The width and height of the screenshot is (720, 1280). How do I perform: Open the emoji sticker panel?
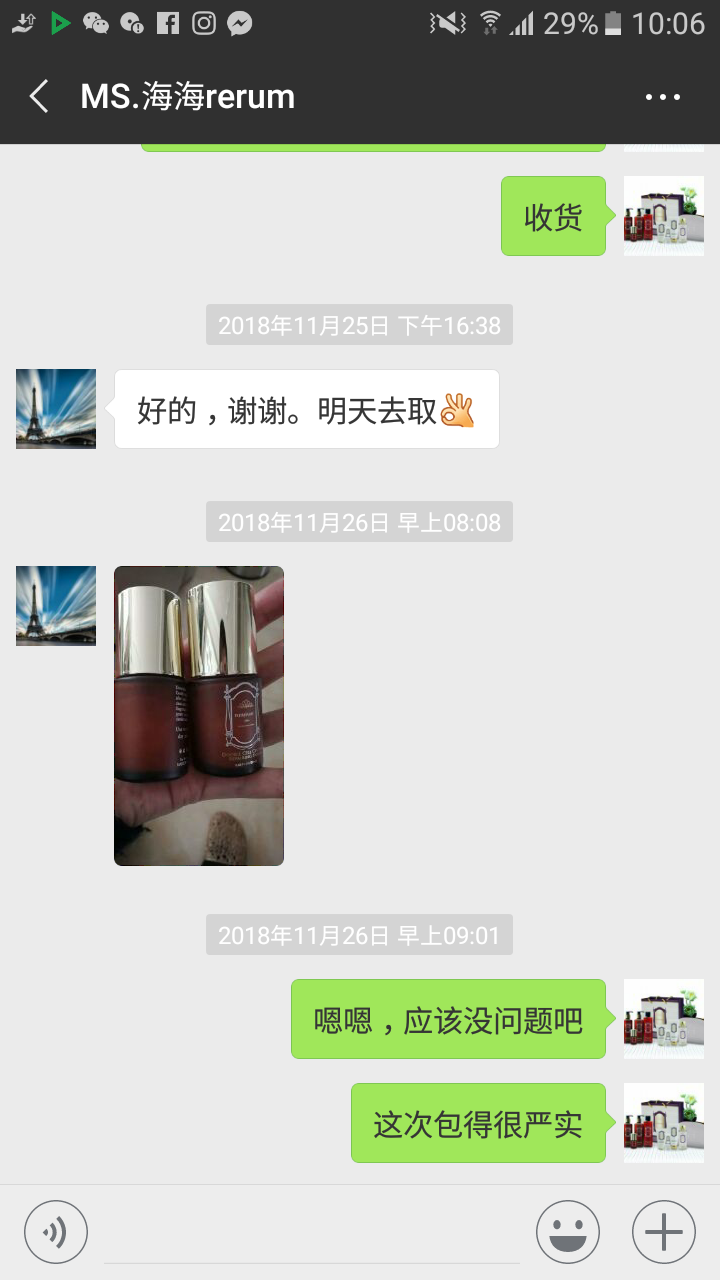[568, 1232]
